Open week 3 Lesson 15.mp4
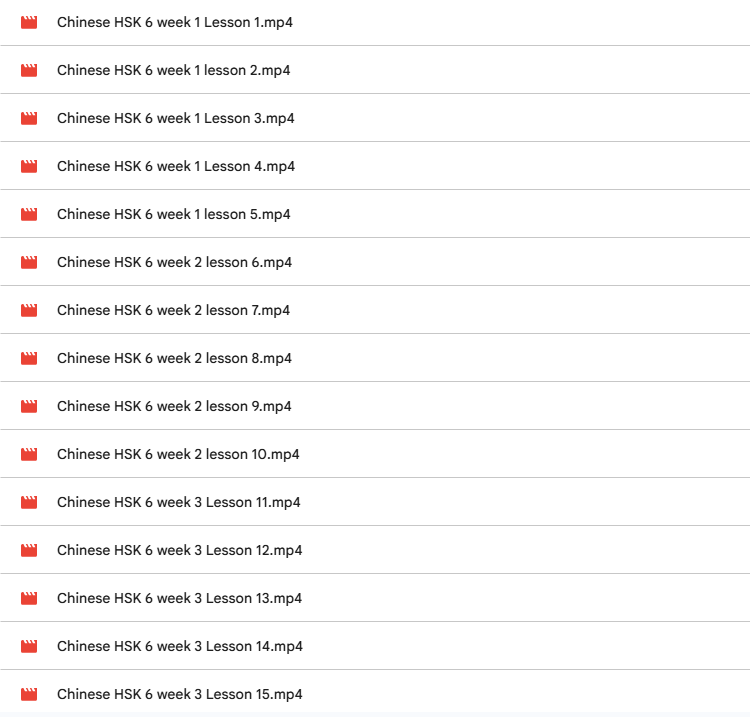 click(x=179, y=694)
